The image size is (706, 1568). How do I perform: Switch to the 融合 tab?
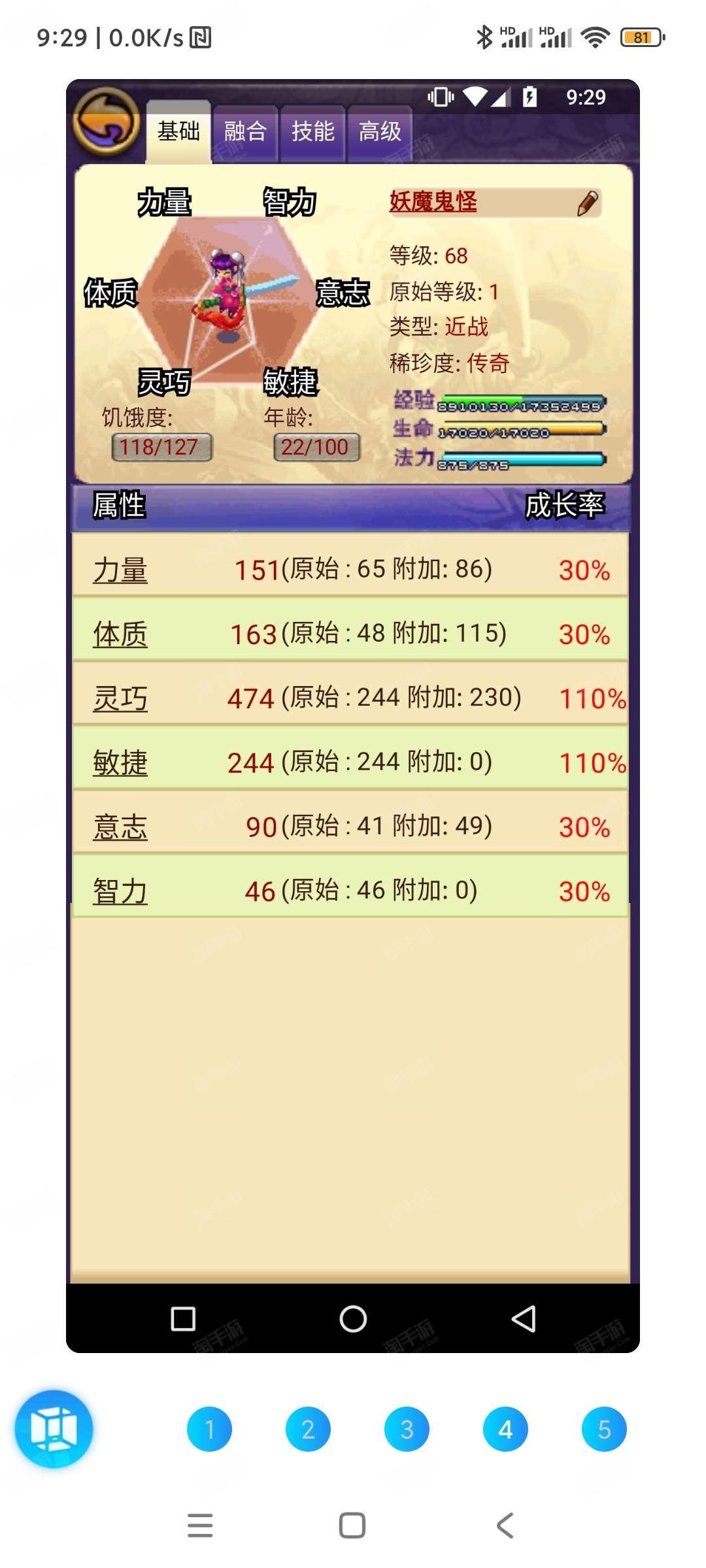[x=245, y=133]
